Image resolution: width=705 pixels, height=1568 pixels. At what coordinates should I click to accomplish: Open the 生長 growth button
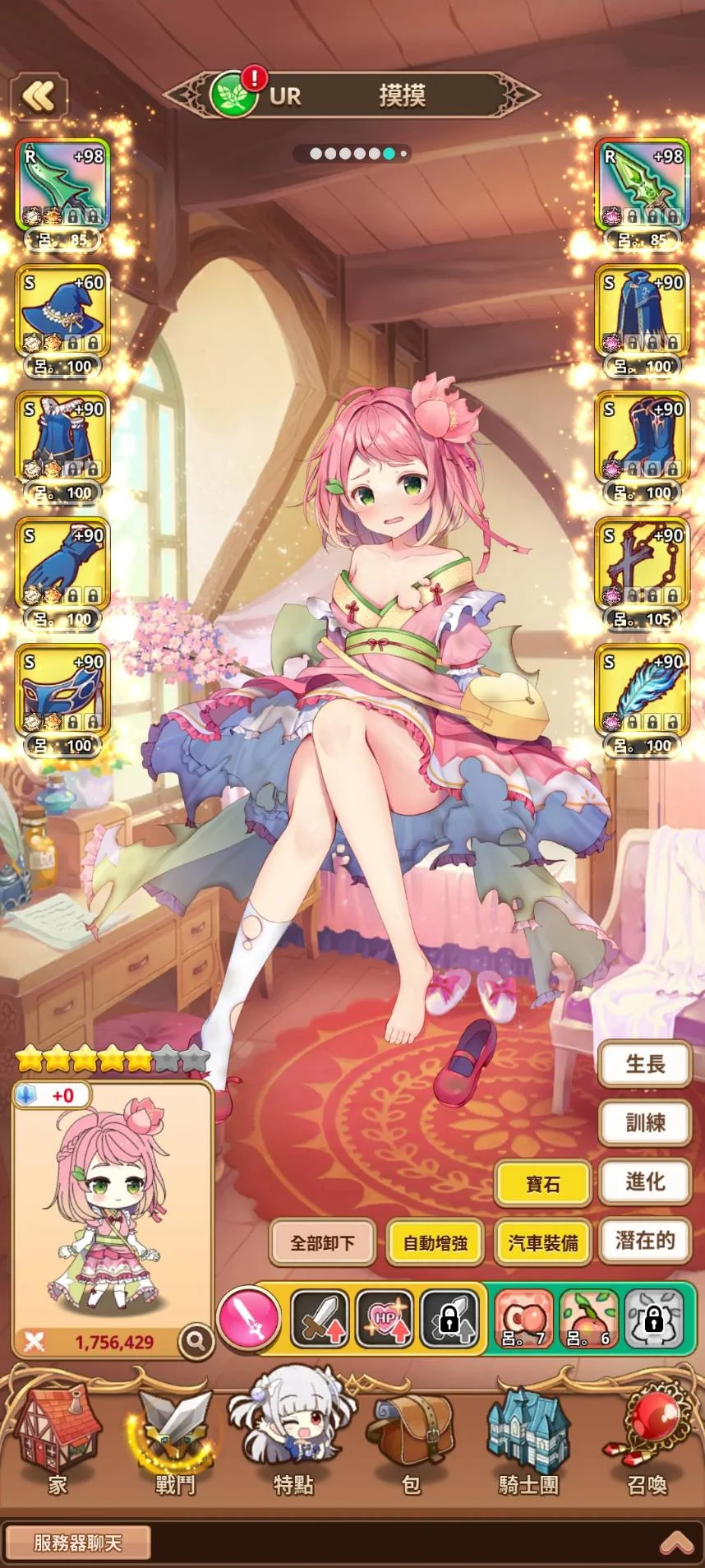click(645, 1064)
